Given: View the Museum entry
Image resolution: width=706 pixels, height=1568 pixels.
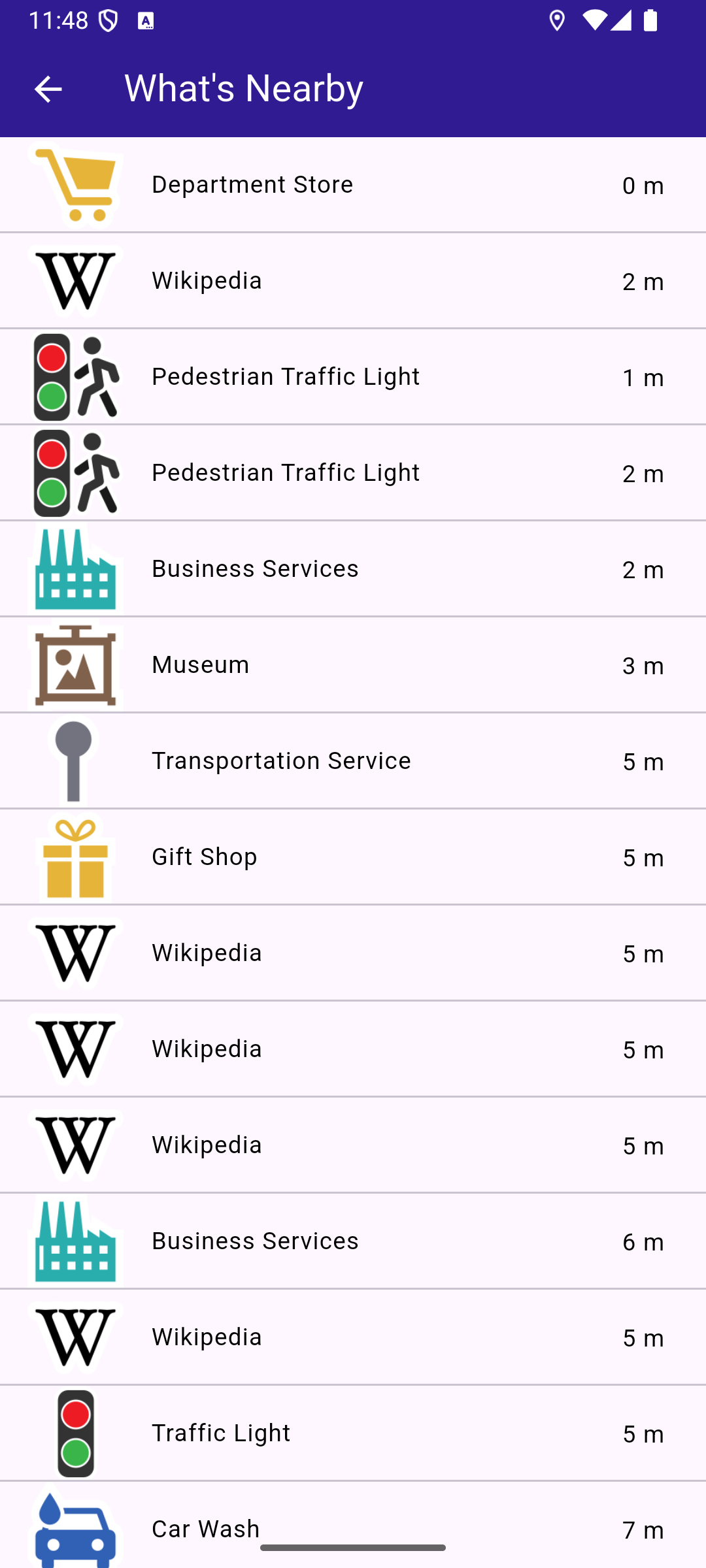Looking at the screenshot, I should point(353,665).
